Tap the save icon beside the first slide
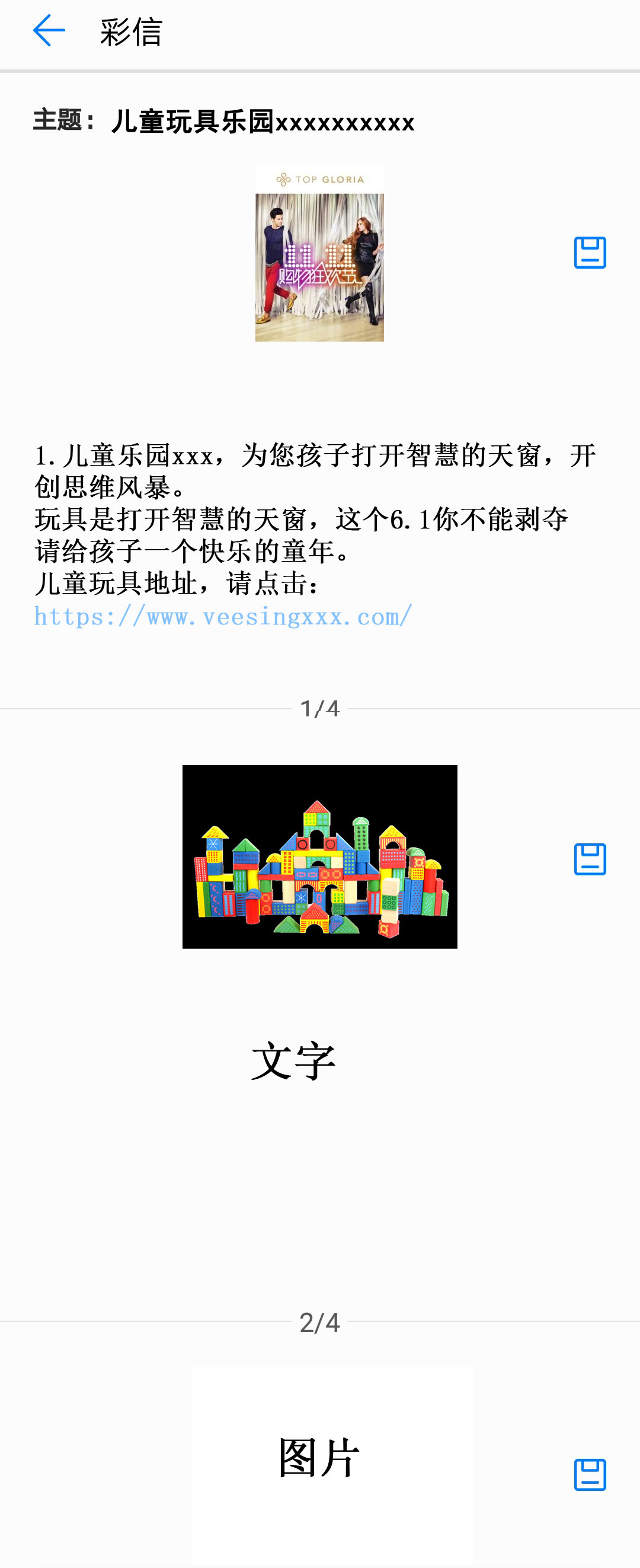640x1568 pixels. (591, 252)
